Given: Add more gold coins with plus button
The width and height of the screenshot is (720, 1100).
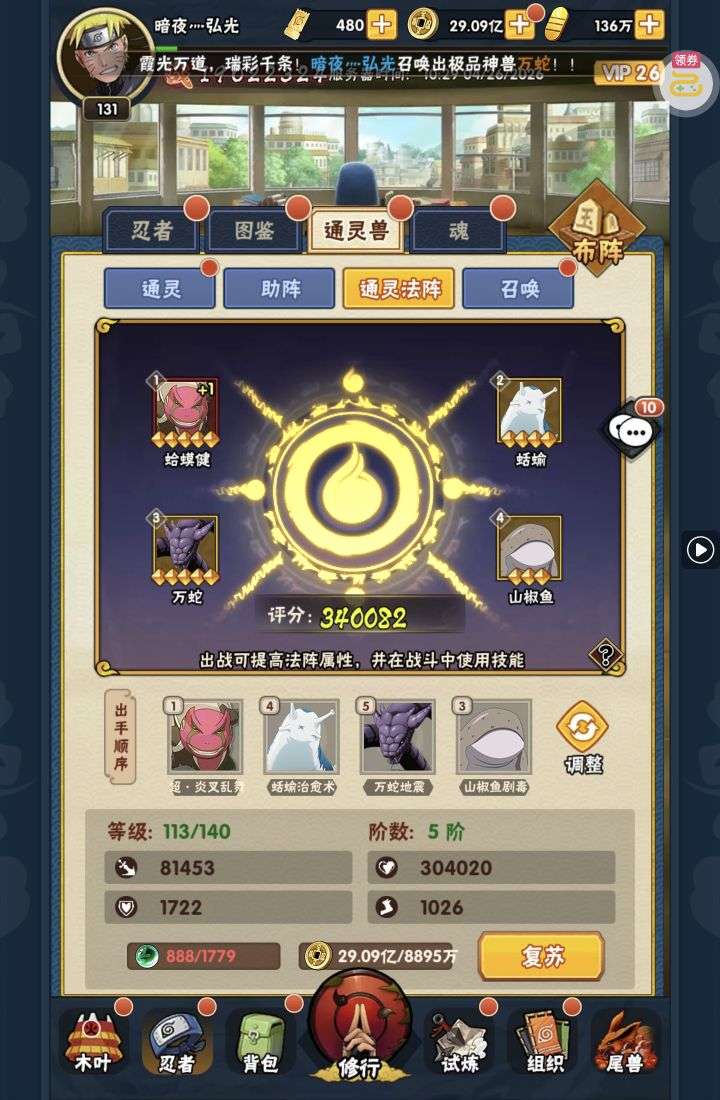Looking at the screenshot, I should [519, 24].
